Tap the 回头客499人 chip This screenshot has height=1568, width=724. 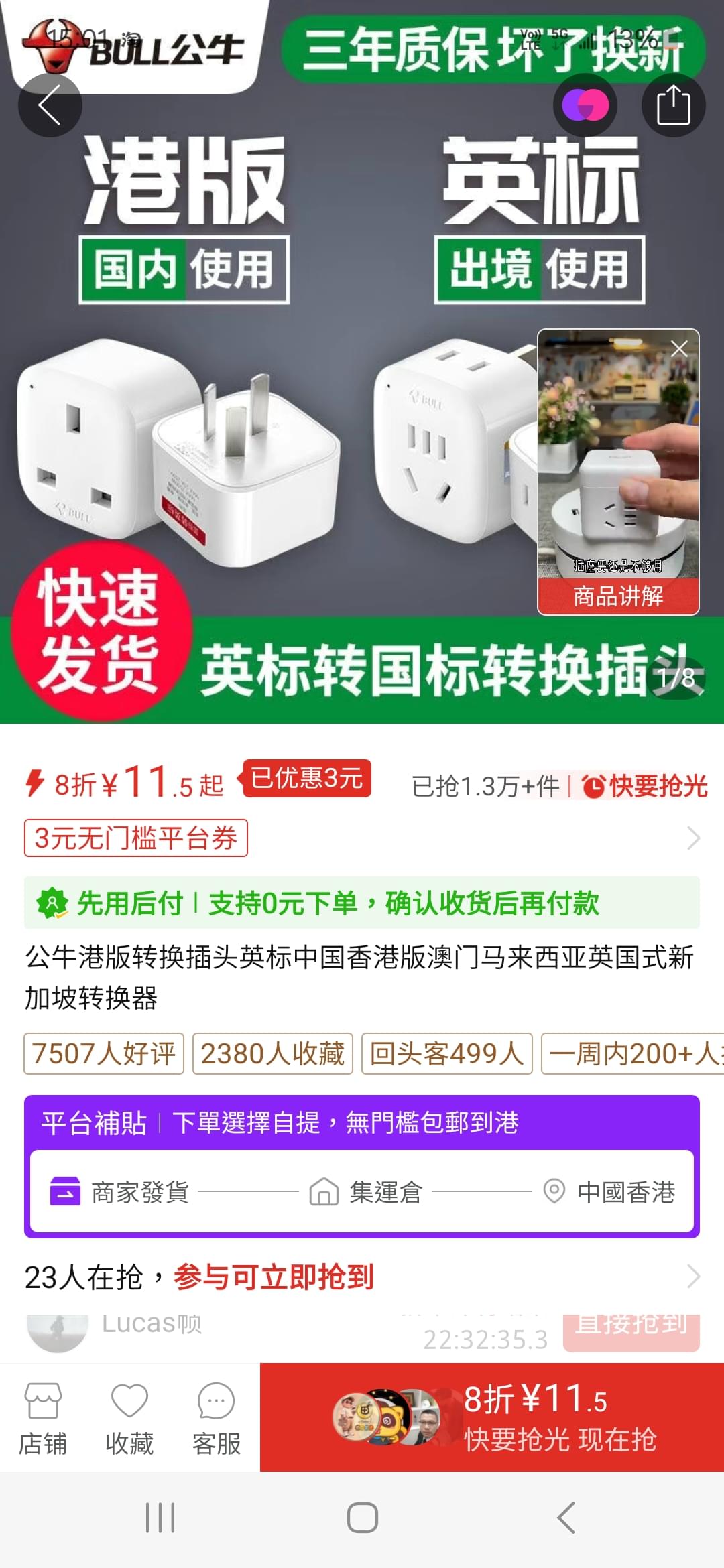click(x=447, y=1053)
